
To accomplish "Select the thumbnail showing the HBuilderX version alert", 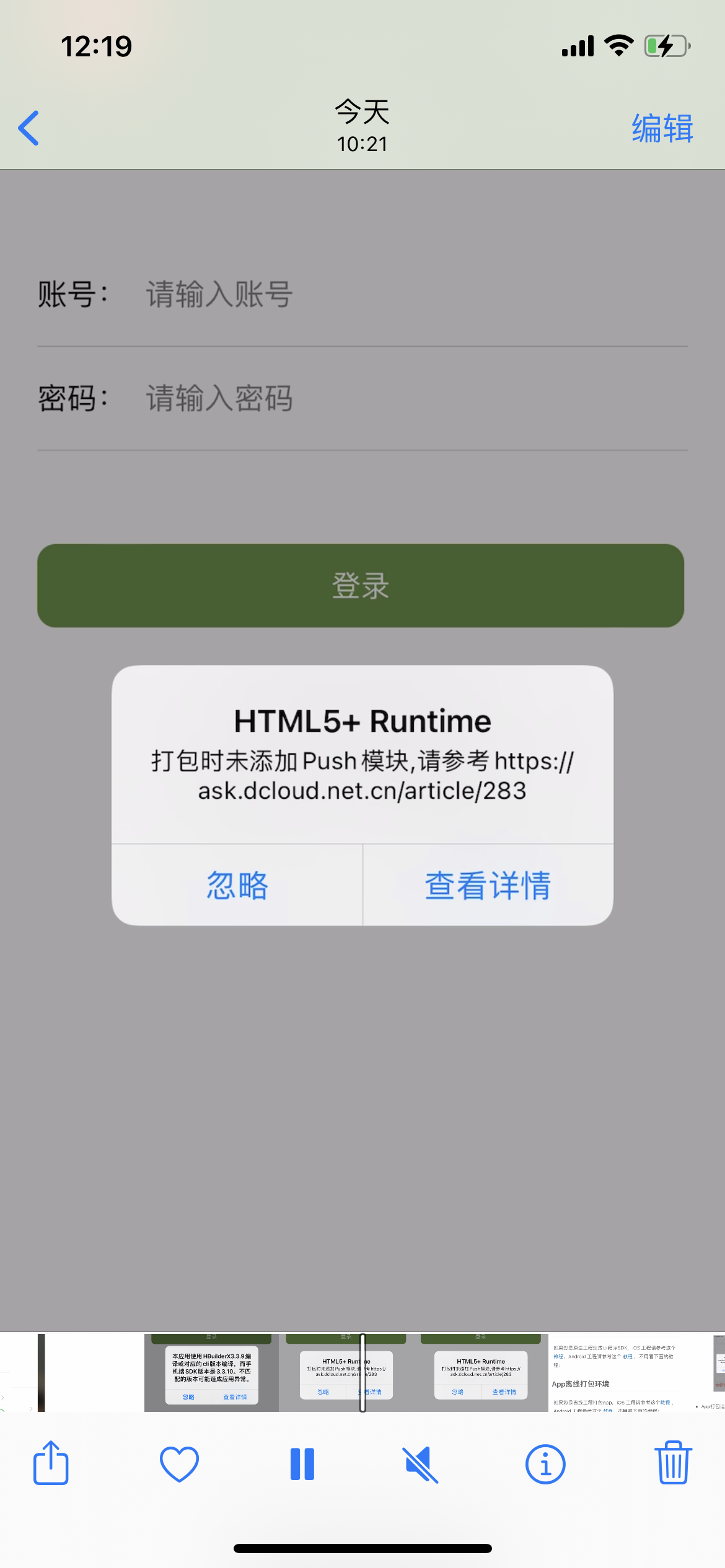I will click(x=211, y=1372).
